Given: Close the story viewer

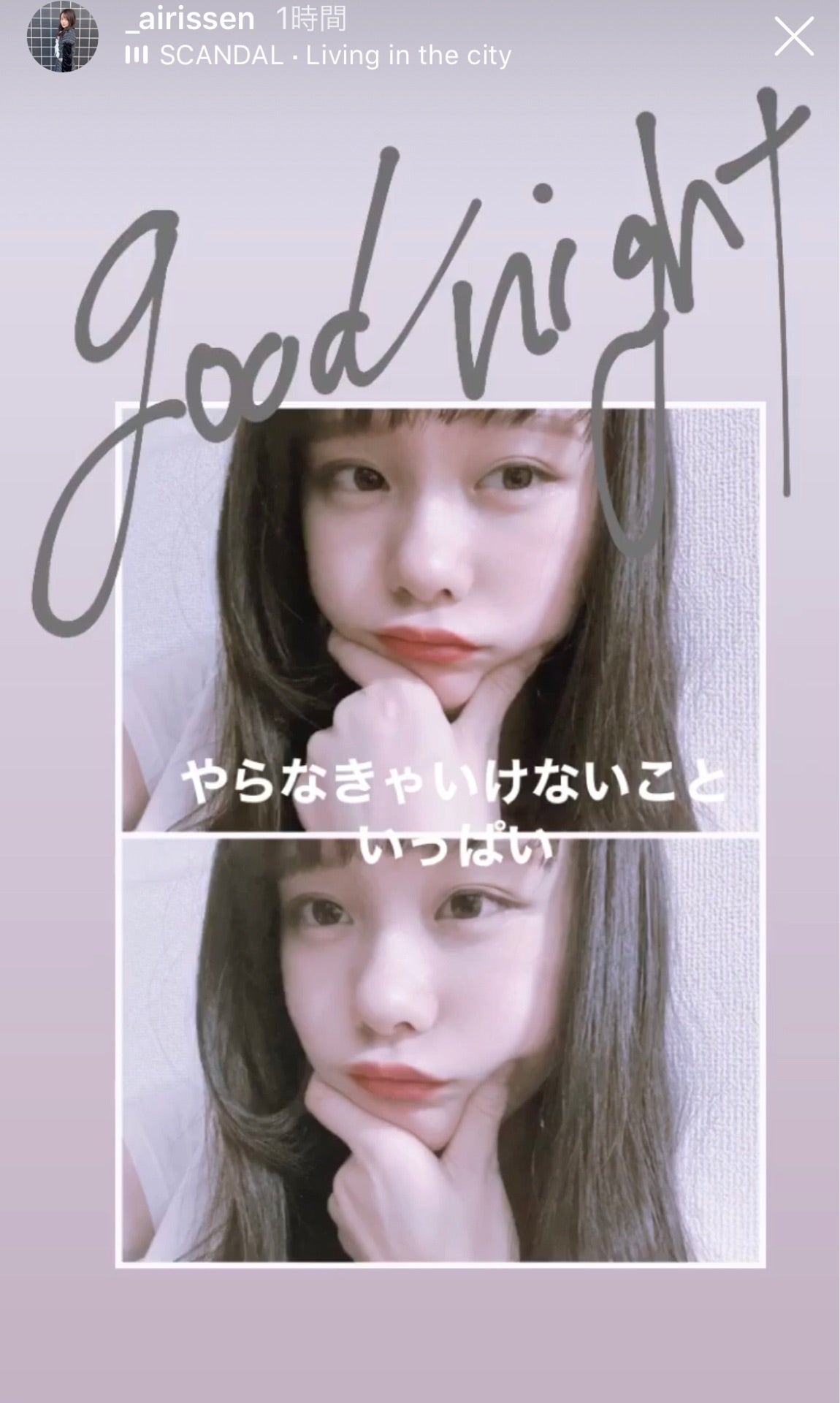Looking at the screenshot, I should click(793, 37).
